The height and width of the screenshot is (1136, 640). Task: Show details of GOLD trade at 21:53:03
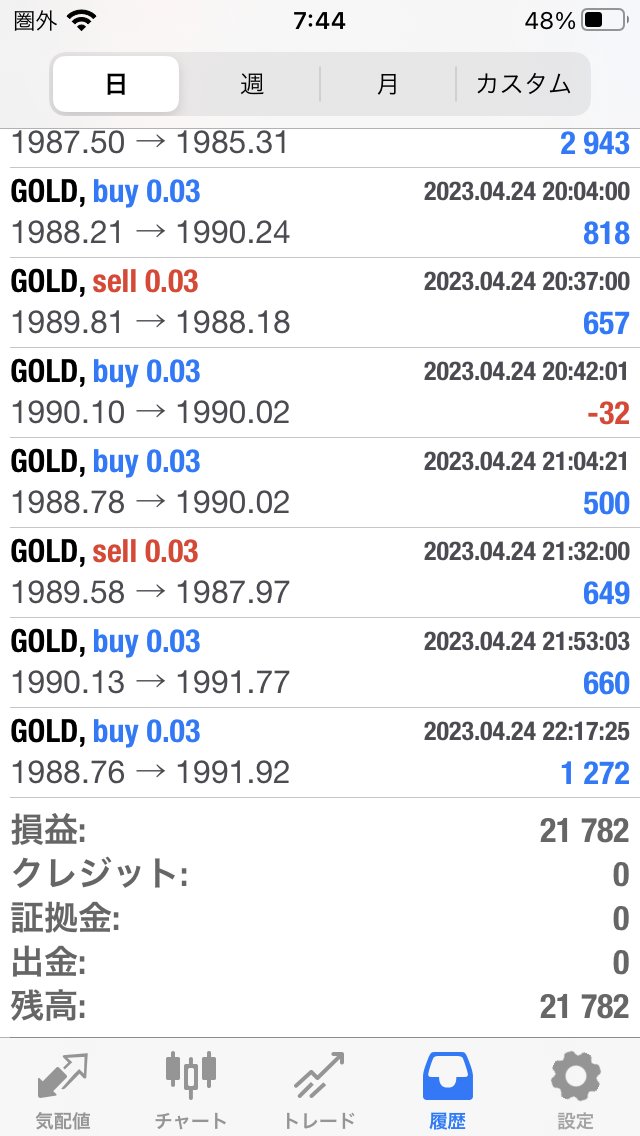click(x=320, y=662)
